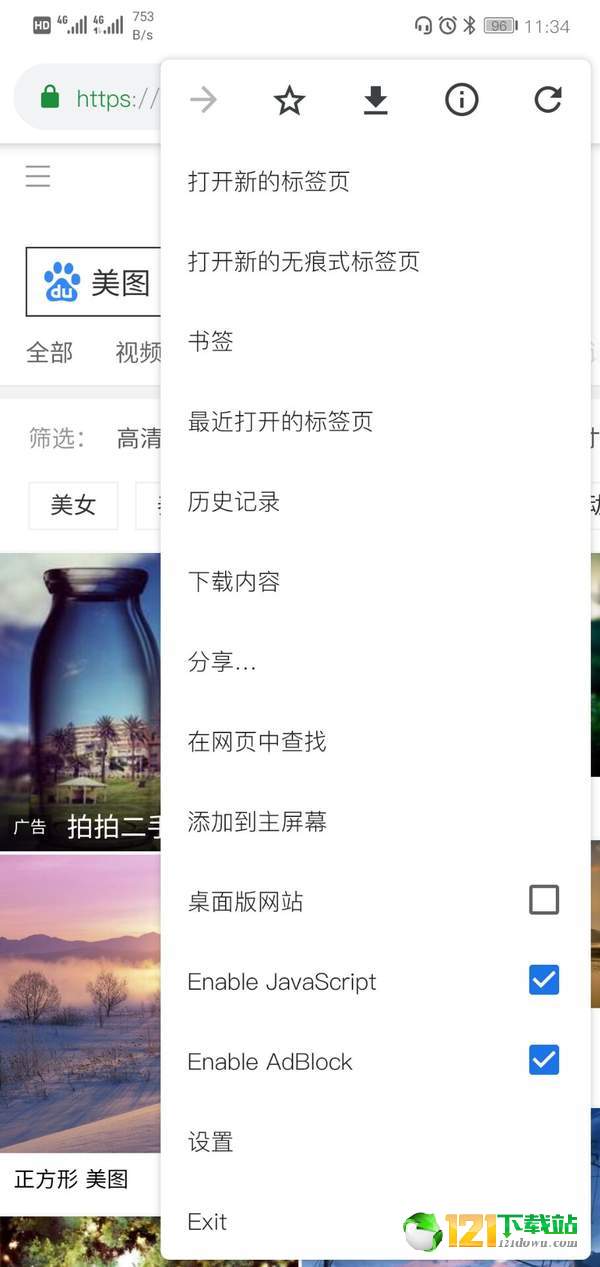Open the hamburger menu on the page
The height and width of the screenshot is (1267, 600).
click(x=38, y=177)
